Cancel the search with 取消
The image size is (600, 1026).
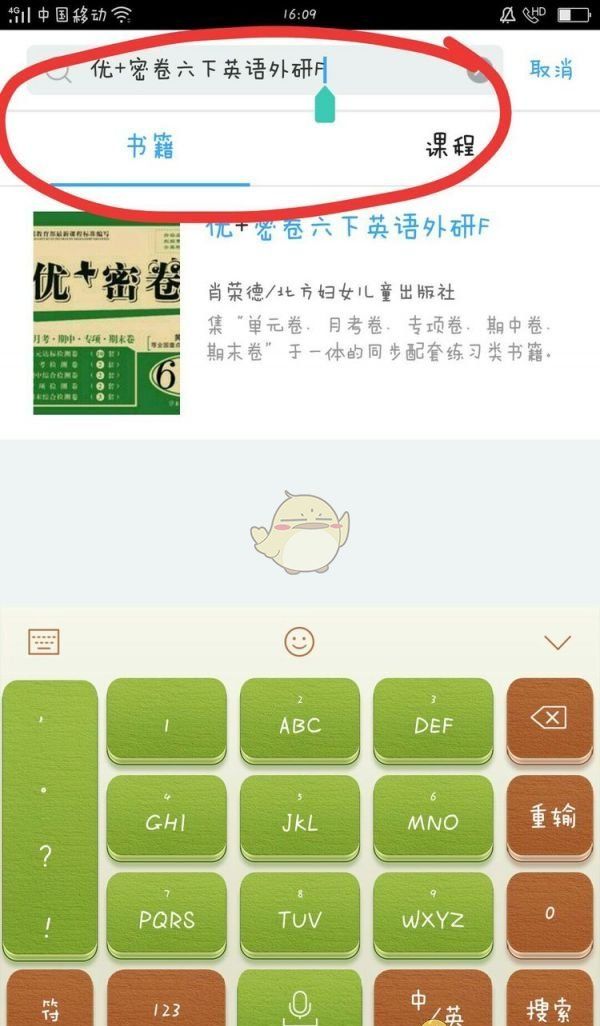(x=551, y=69)
